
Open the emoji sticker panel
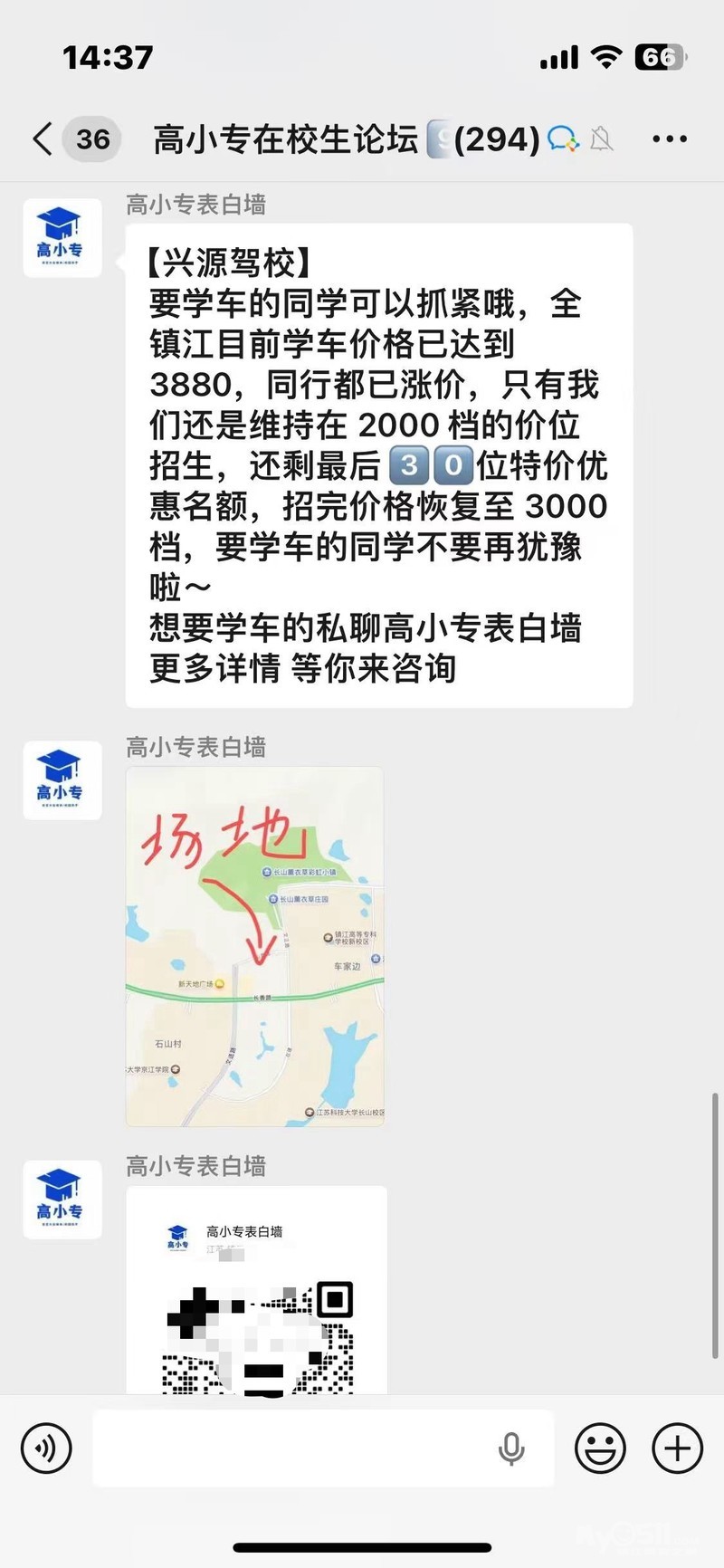click(x=600, y=1448)
